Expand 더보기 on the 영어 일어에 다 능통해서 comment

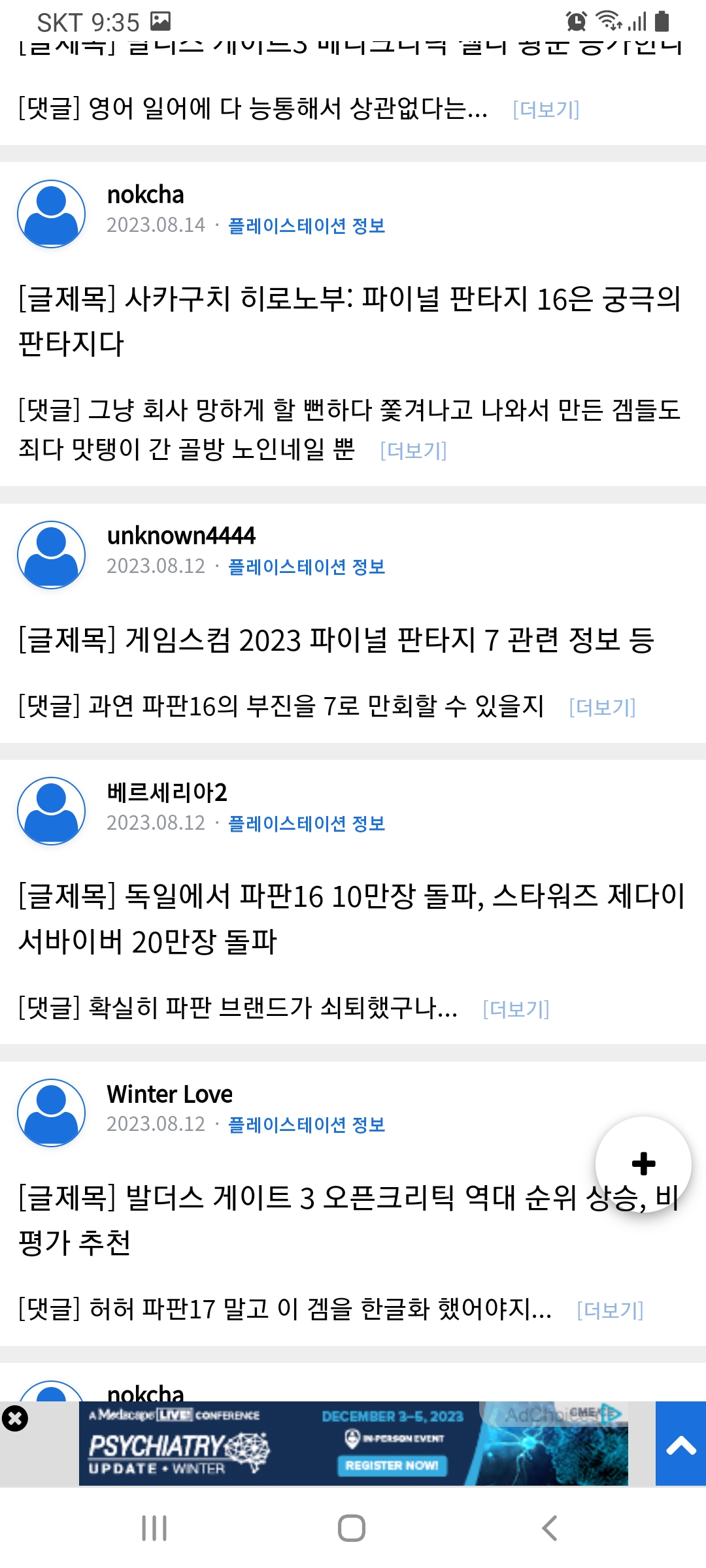(546, 109)
